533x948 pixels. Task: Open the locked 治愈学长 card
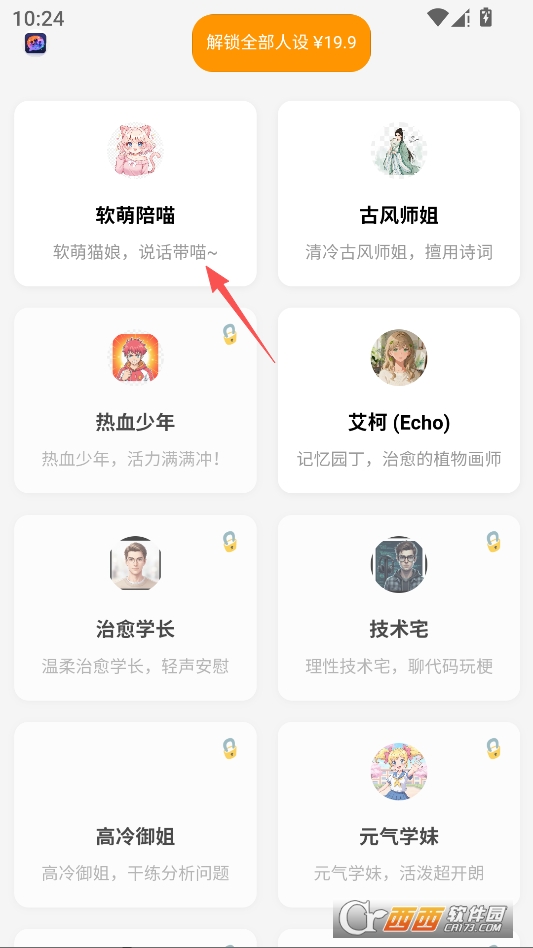(135, 608)
